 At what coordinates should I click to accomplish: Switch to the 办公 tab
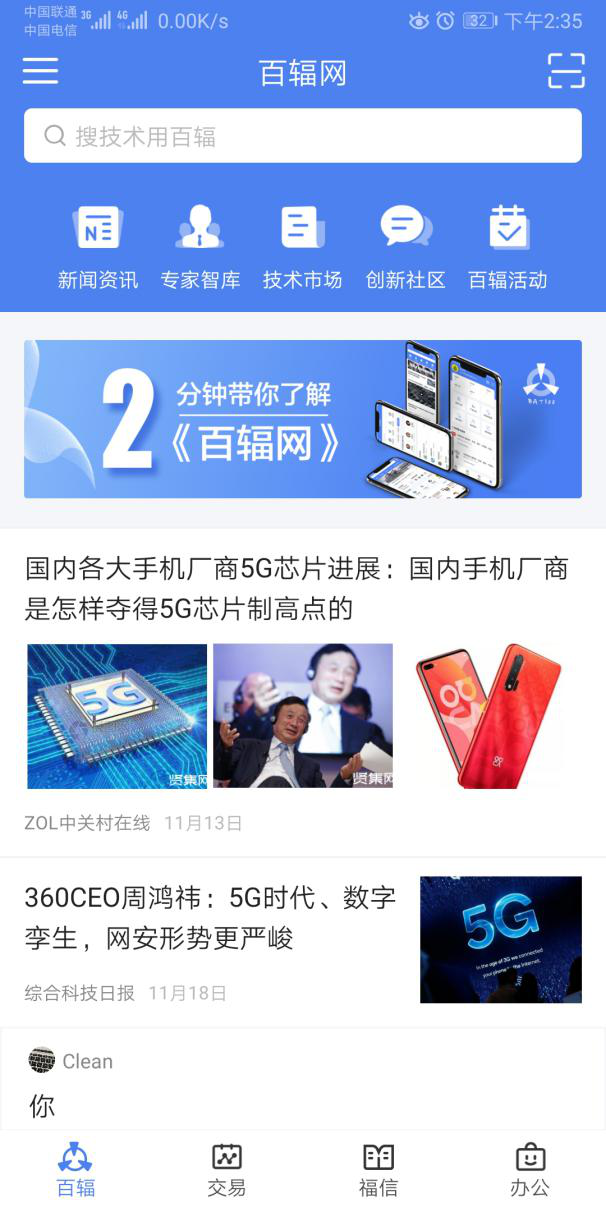click(530, 1170)
